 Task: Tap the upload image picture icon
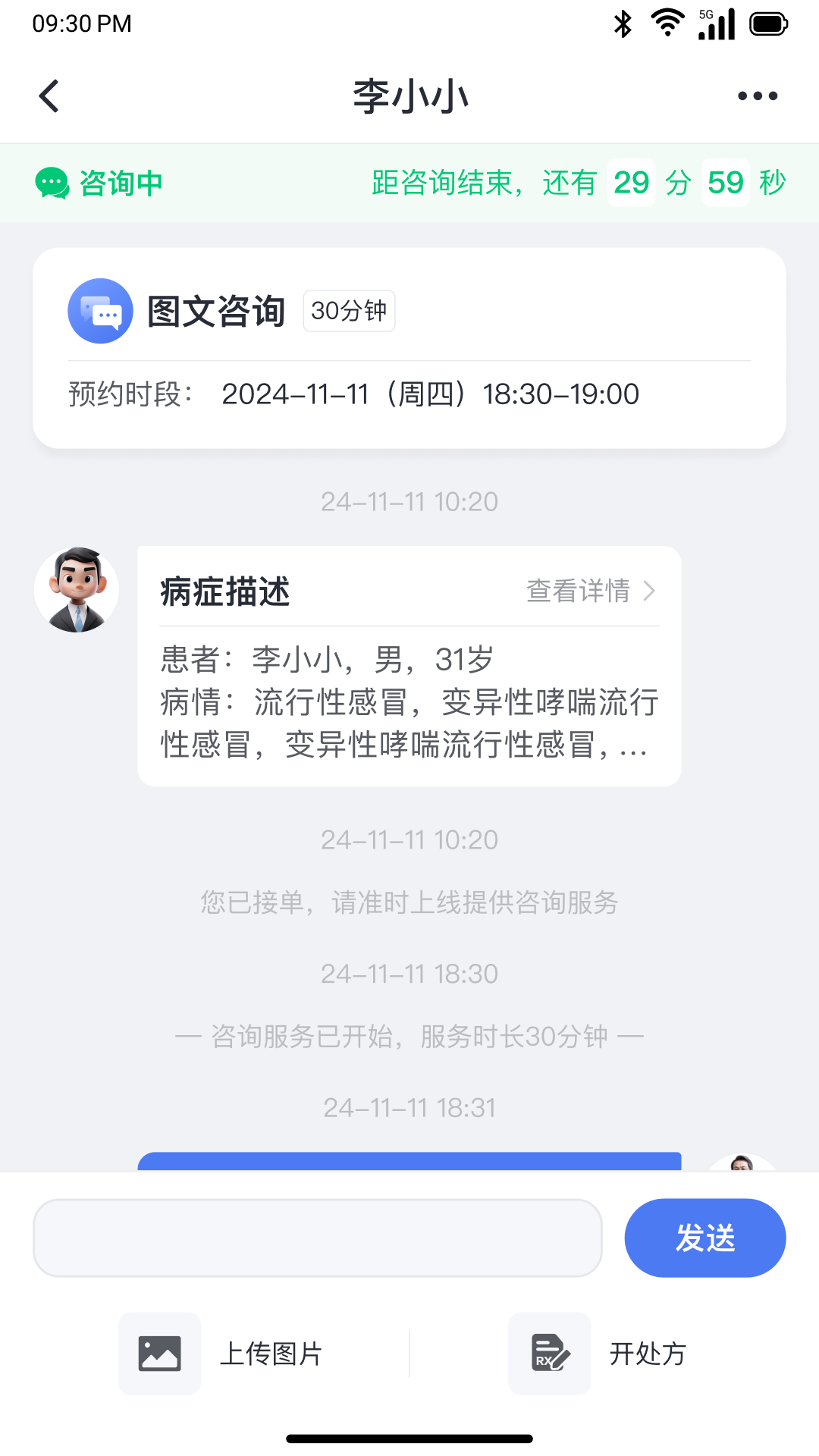coord(159,1352)
